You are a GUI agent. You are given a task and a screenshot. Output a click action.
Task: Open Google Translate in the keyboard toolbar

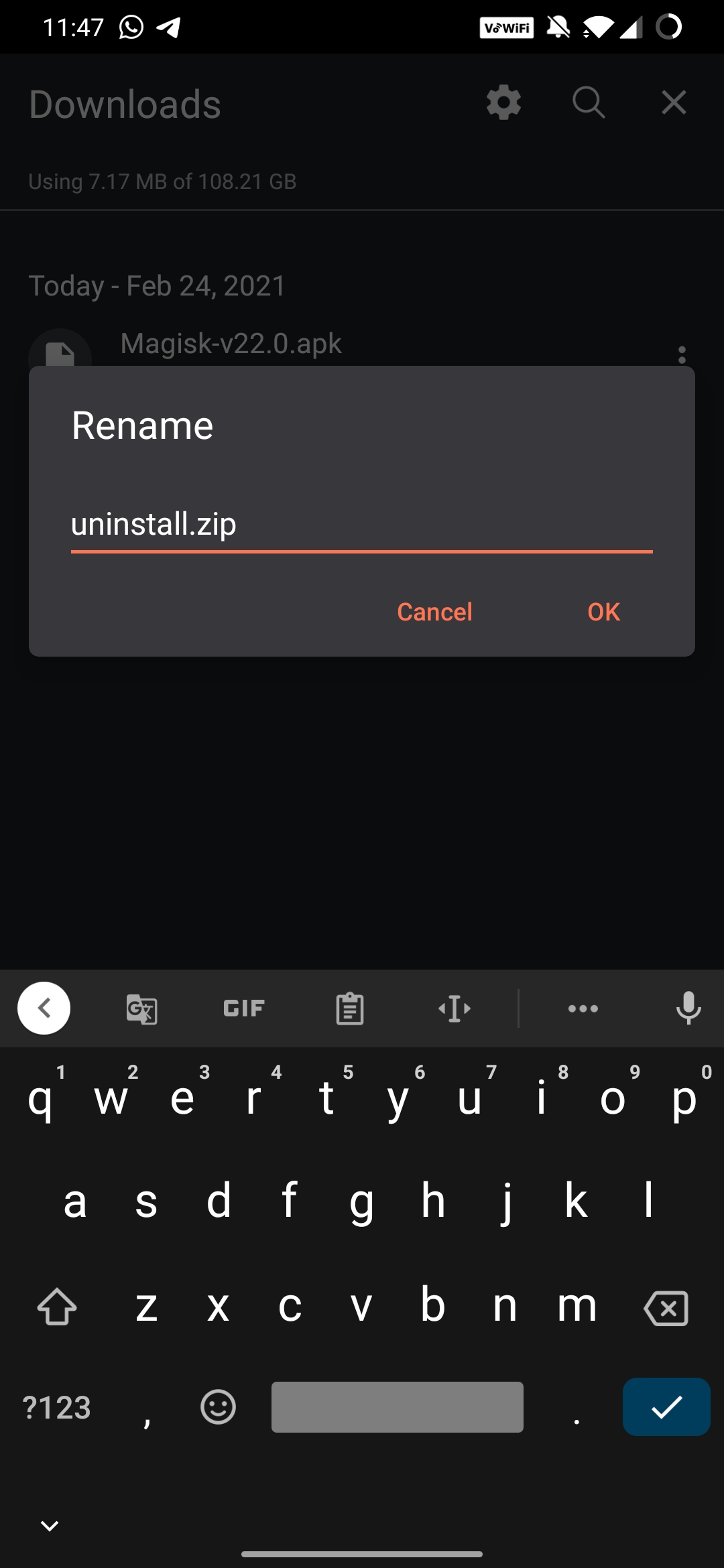click(x=142, y=1008)
